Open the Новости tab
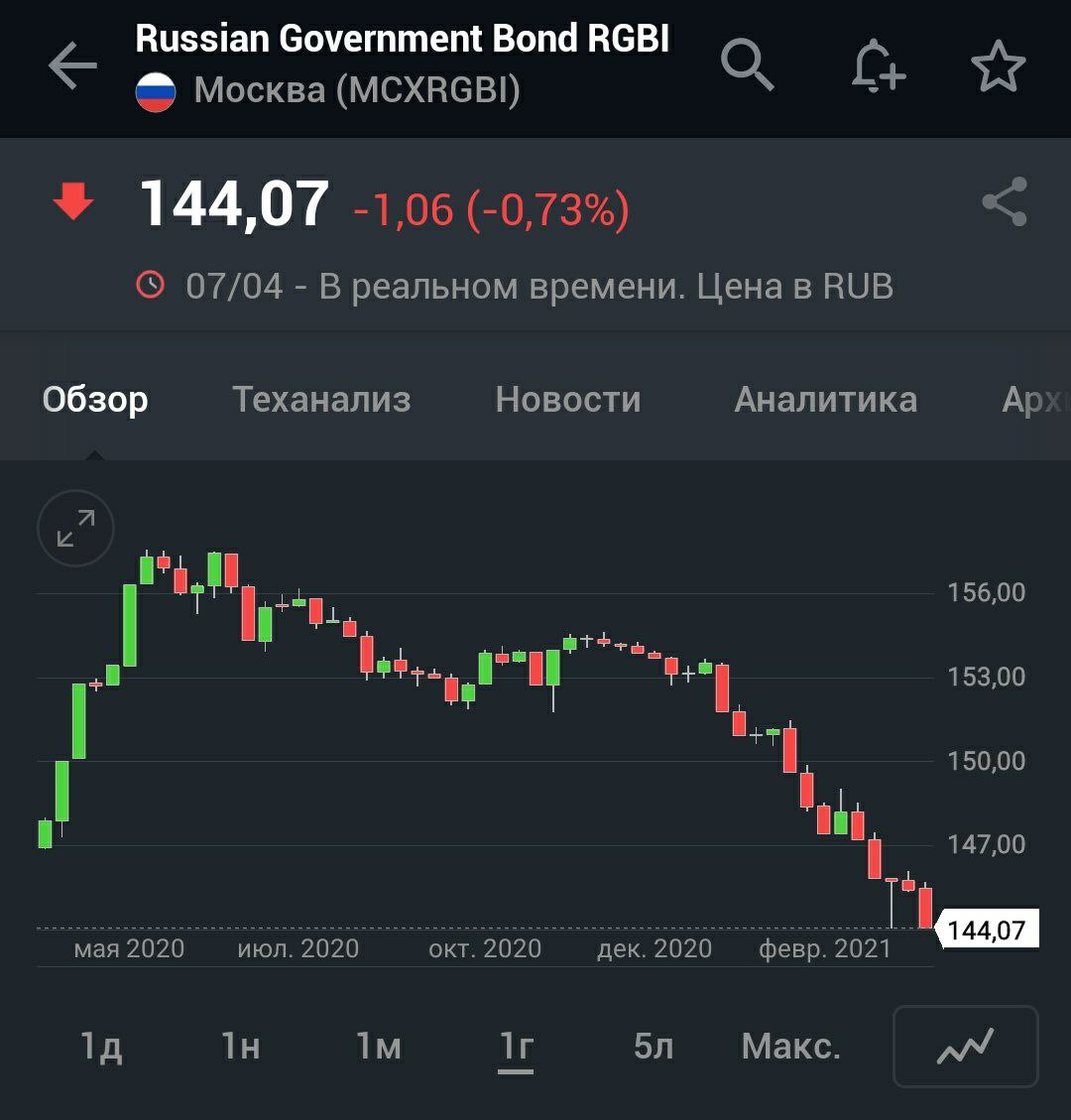Viewport: 1071px width, 1120px height. pos(568,400)
